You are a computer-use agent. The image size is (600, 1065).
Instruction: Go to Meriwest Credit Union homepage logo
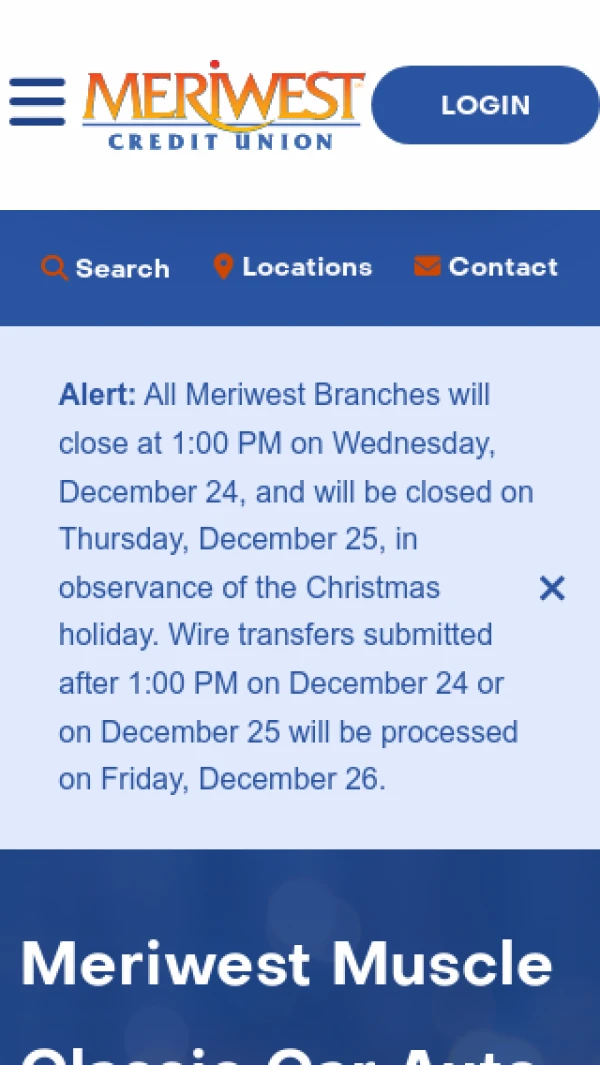[x=222, y=105]
